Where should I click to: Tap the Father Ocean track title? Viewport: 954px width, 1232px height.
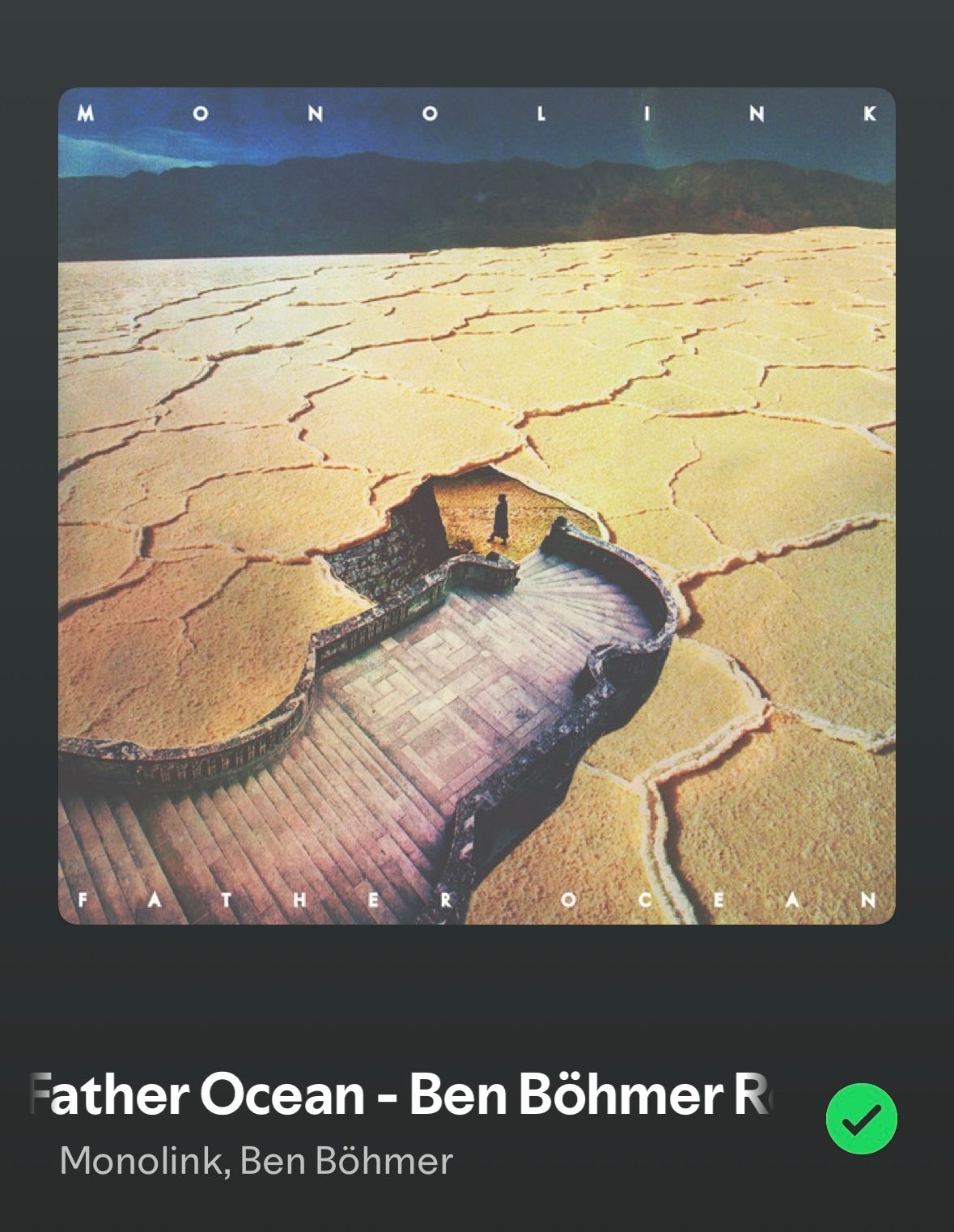(401, 1094)
